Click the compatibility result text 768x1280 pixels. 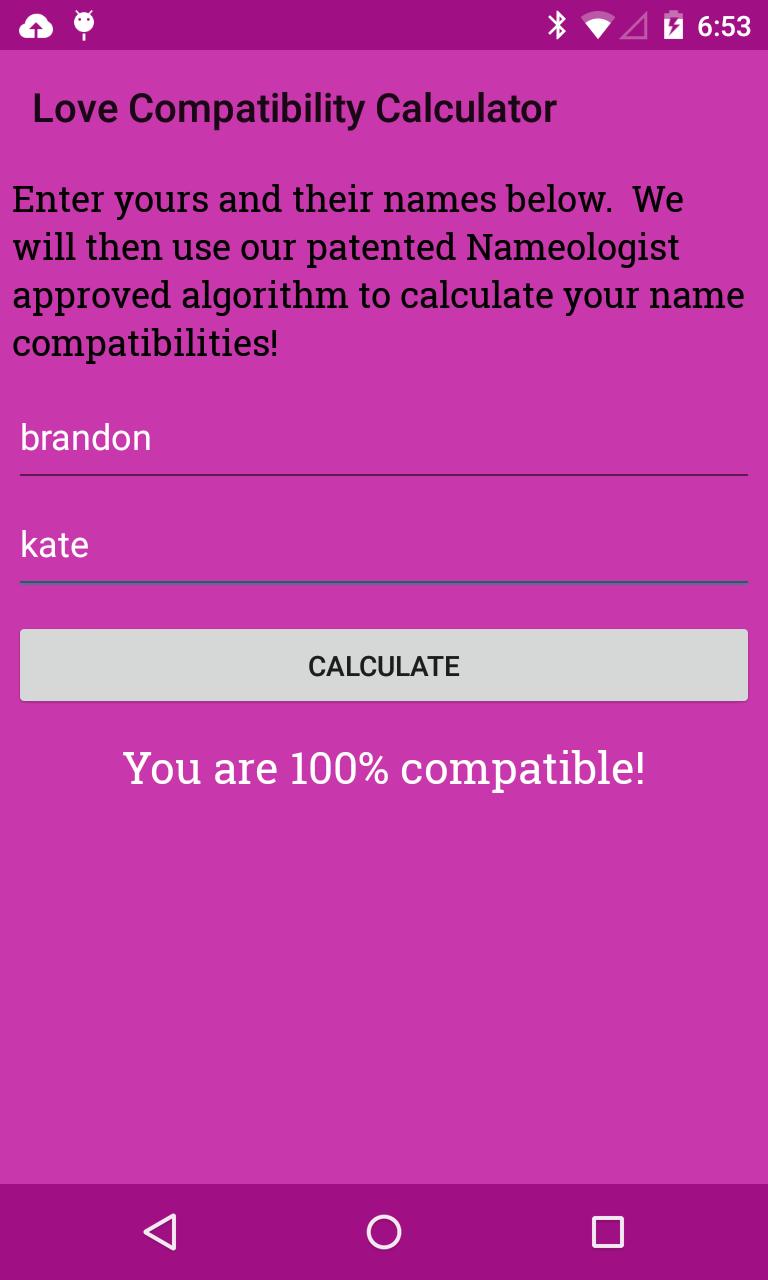click(x=384, y=768)
